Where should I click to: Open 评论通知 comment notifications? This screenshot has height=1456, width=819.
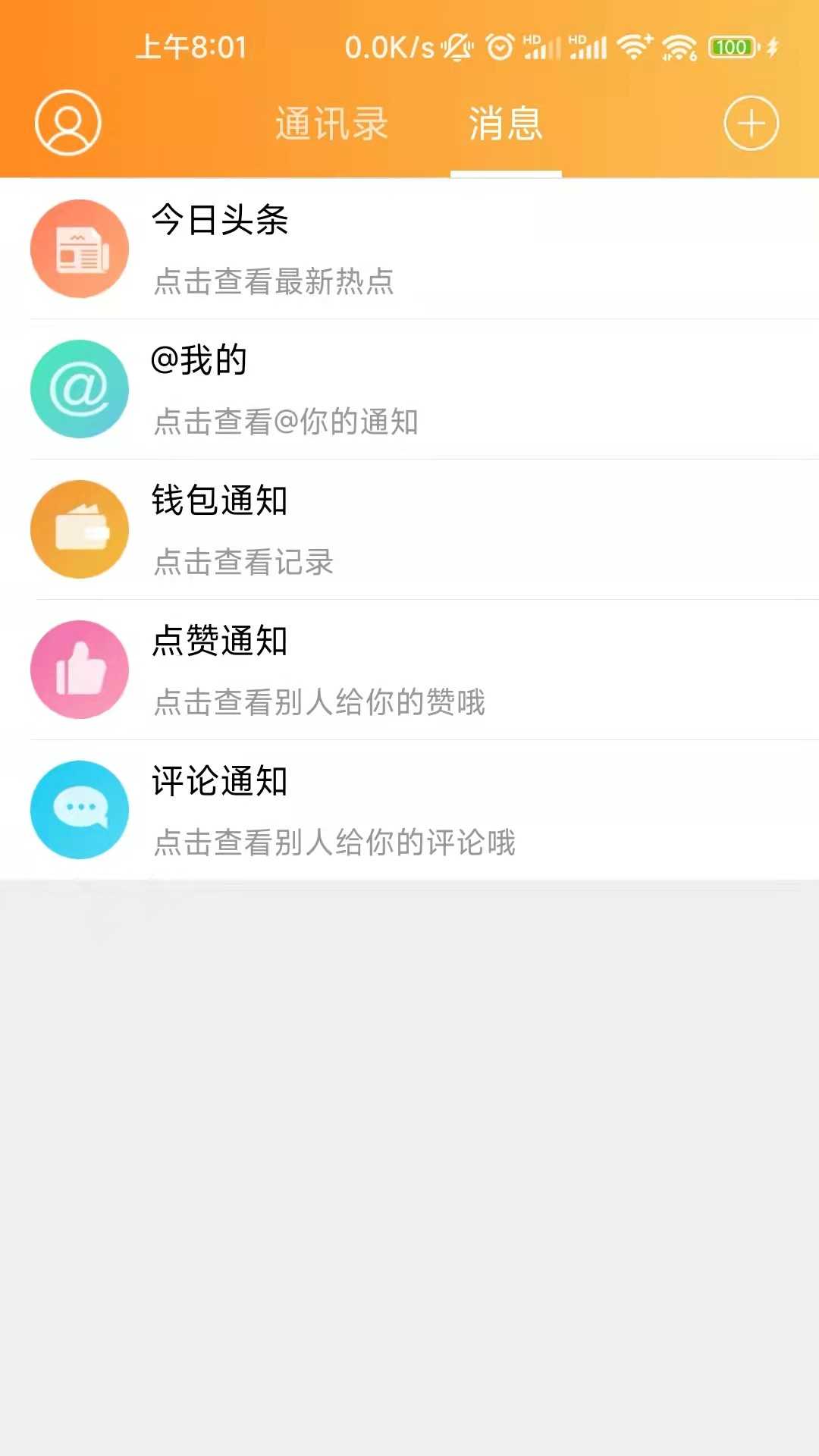[409, 810]
